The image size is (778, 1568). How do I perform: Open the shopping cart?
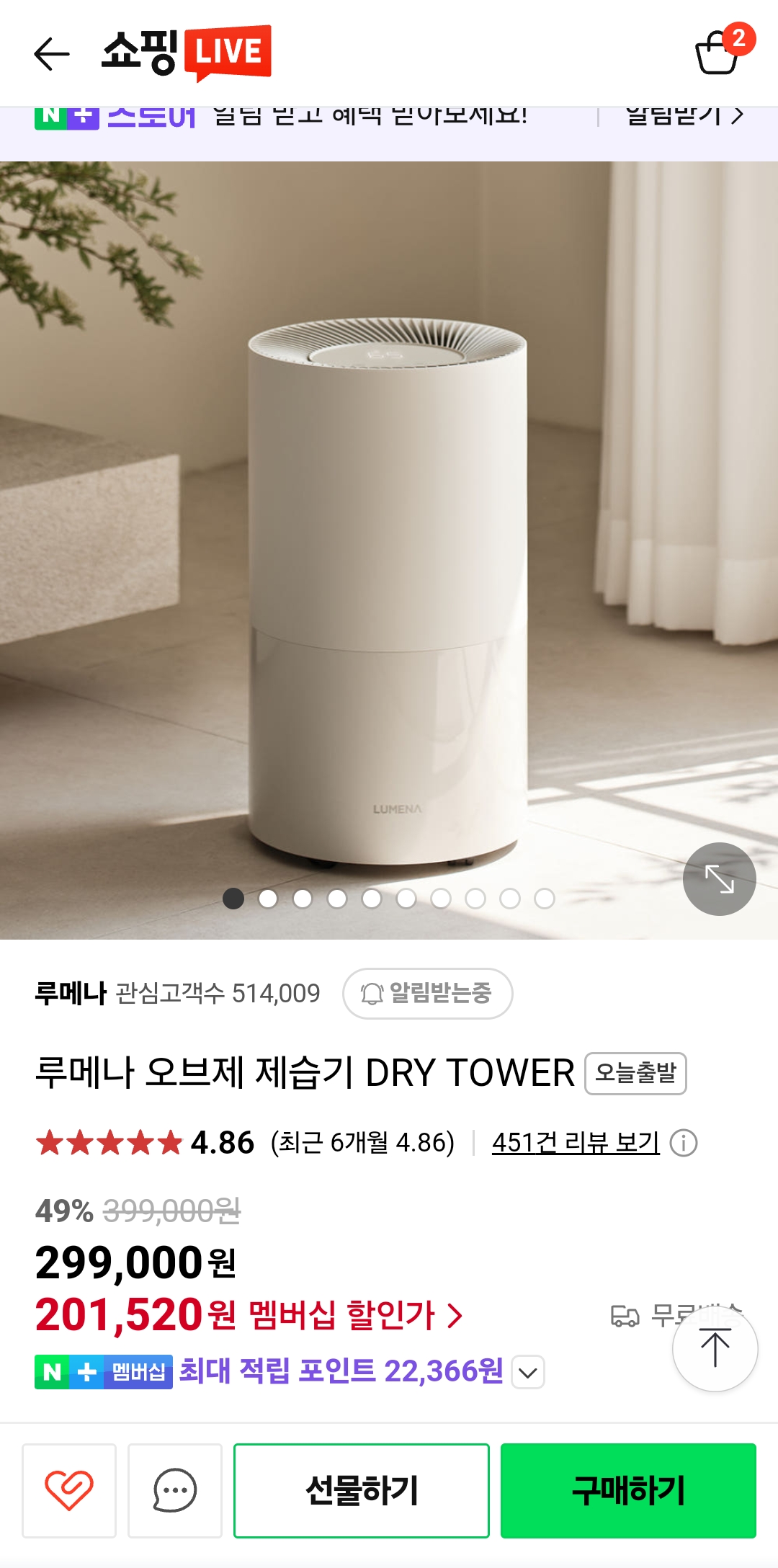tap(717, 53)
